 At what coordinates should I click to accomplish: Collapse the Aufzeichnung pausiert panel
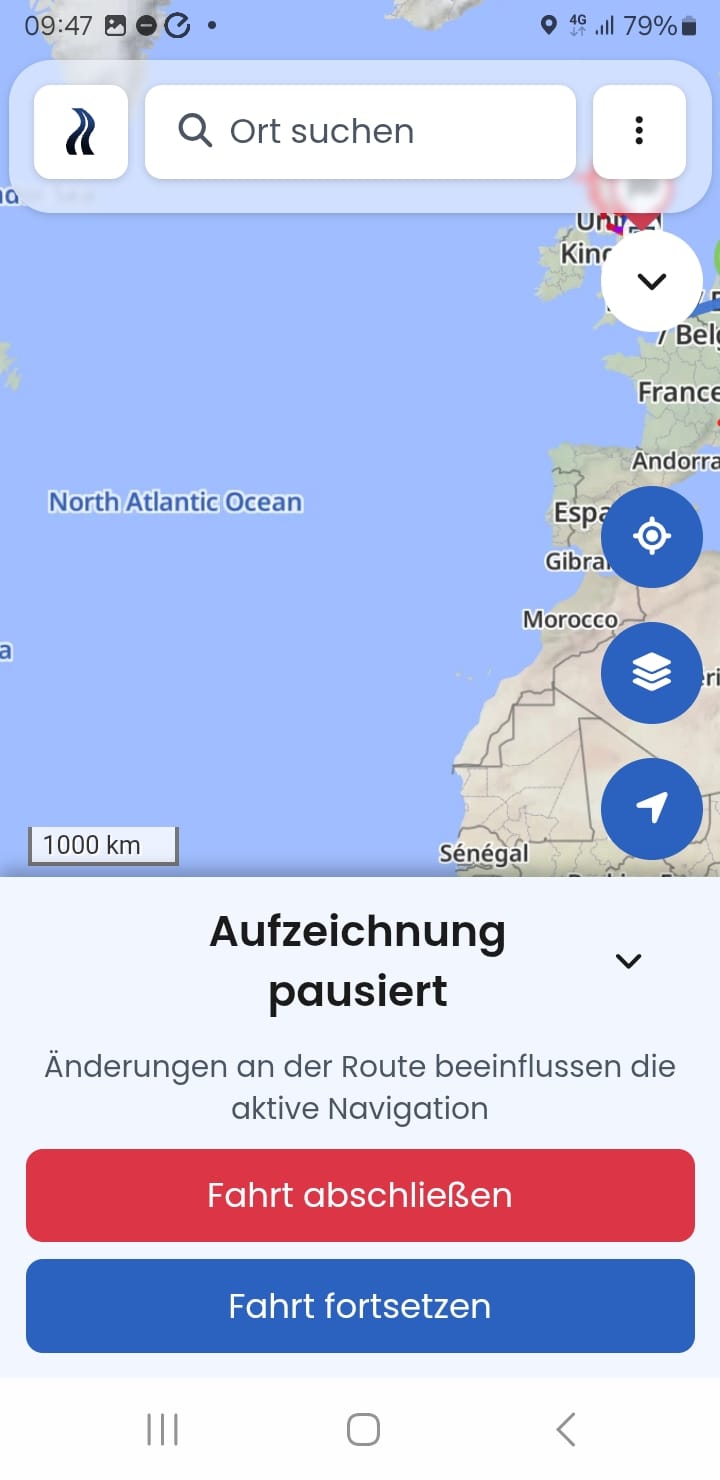point(628,961)
